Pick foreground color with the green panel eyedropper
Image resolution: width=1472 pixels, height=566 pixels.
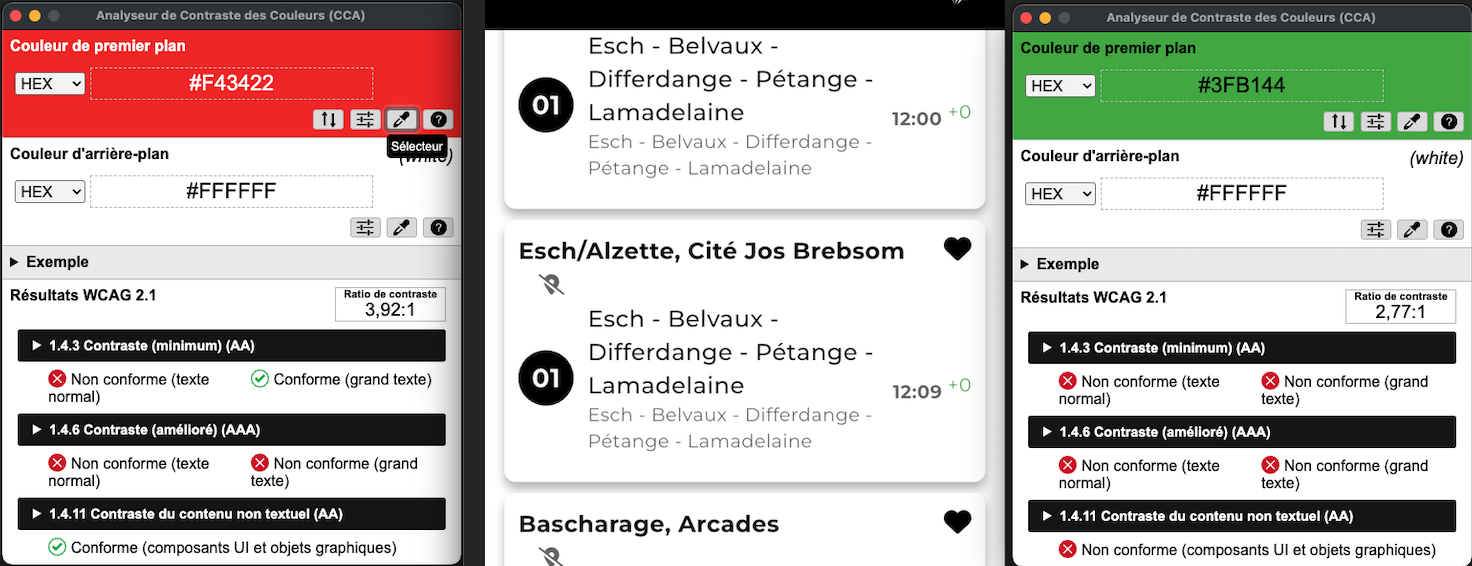coord(1411,122)
